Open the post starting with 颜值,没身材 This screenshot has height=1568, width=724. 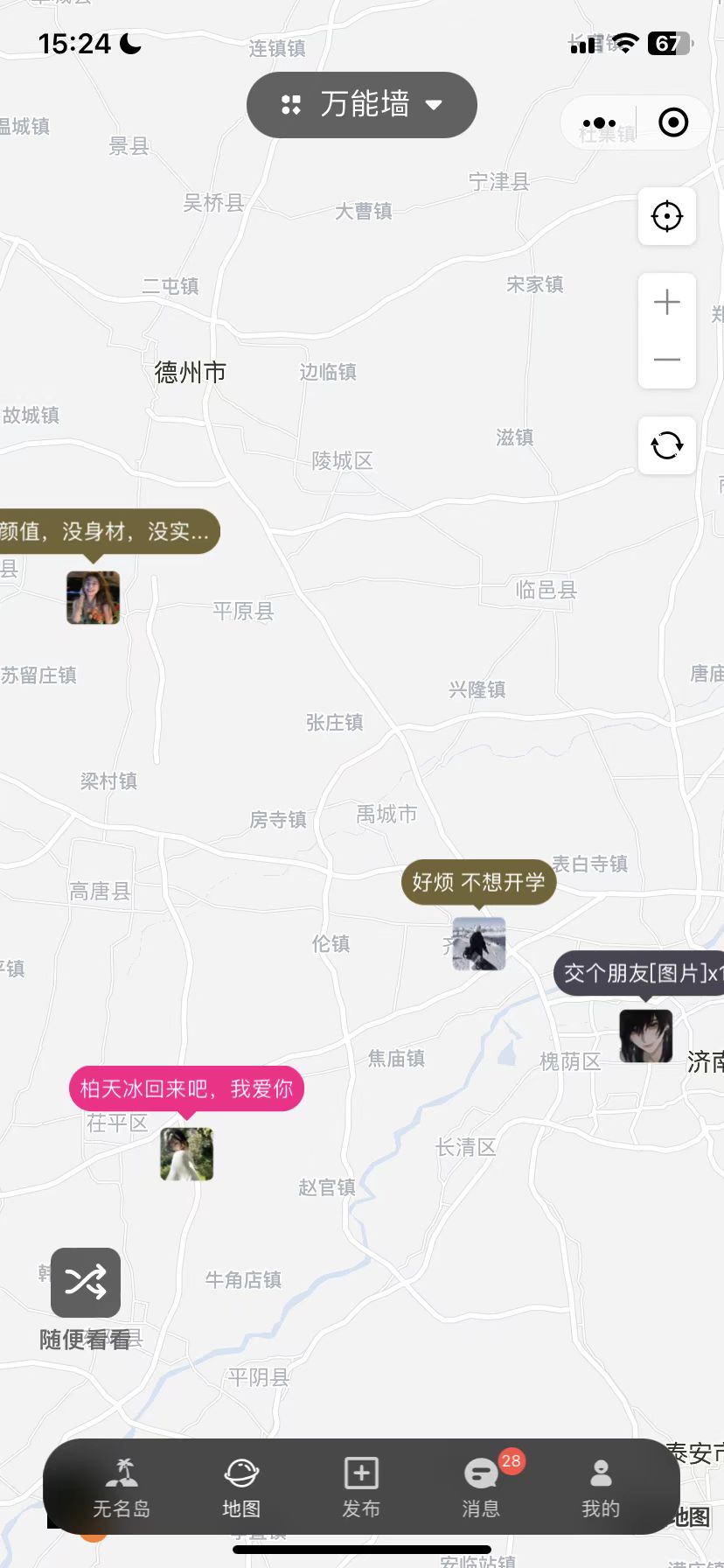click(106, 531)
